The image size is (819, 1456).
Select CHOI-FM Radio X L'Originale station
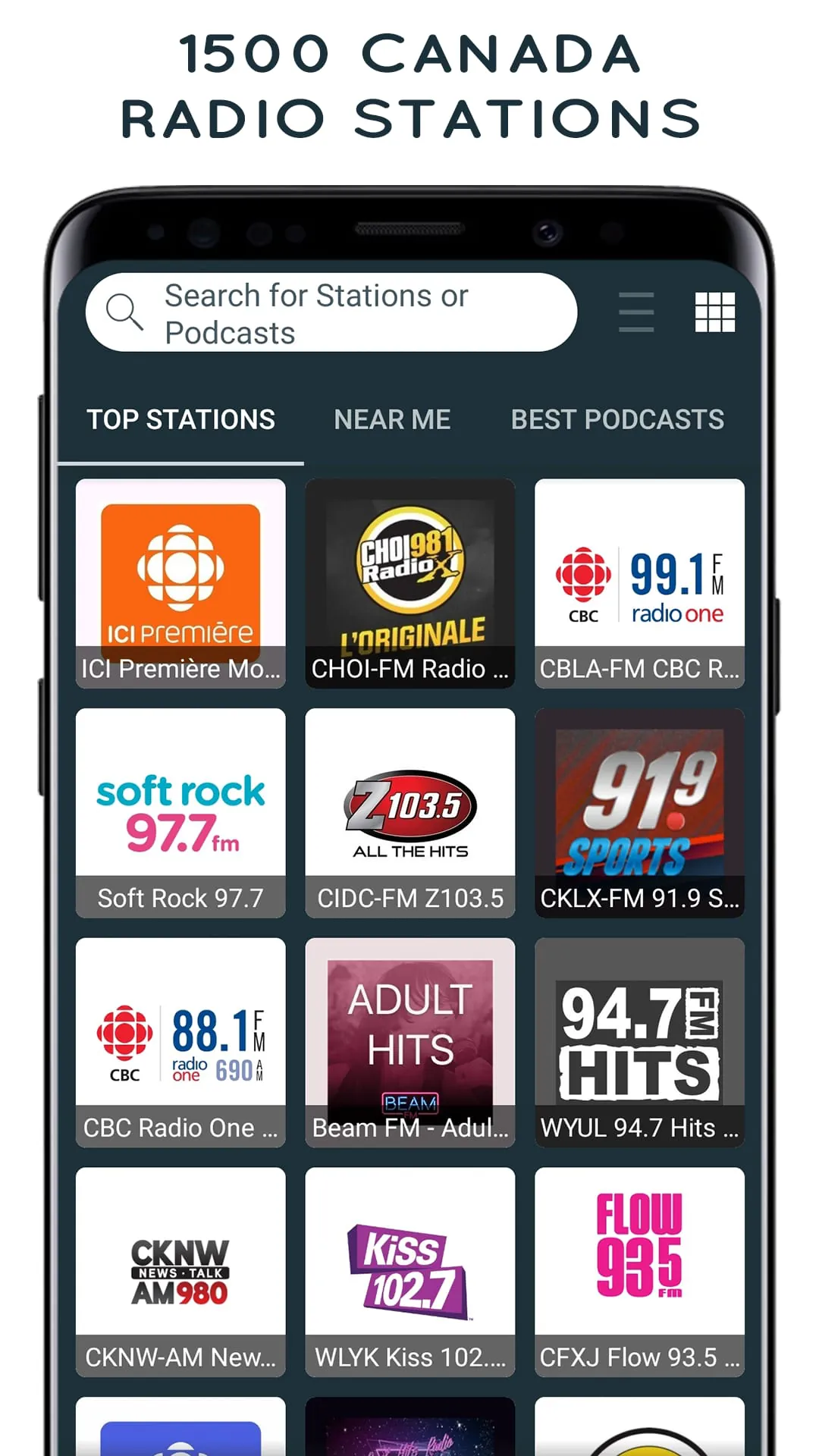point(409,580)
